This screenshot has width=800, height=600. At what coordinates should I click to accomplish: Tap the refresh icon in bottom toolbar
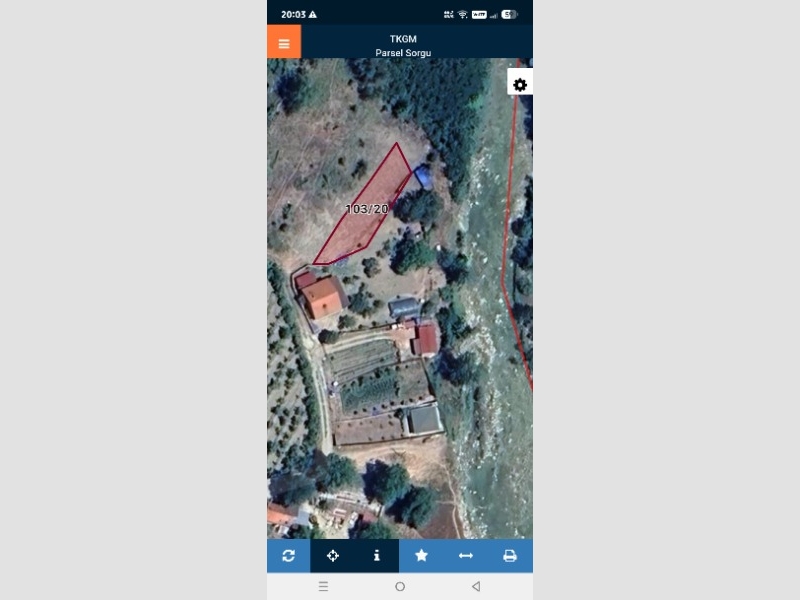(x=289, y=556)
